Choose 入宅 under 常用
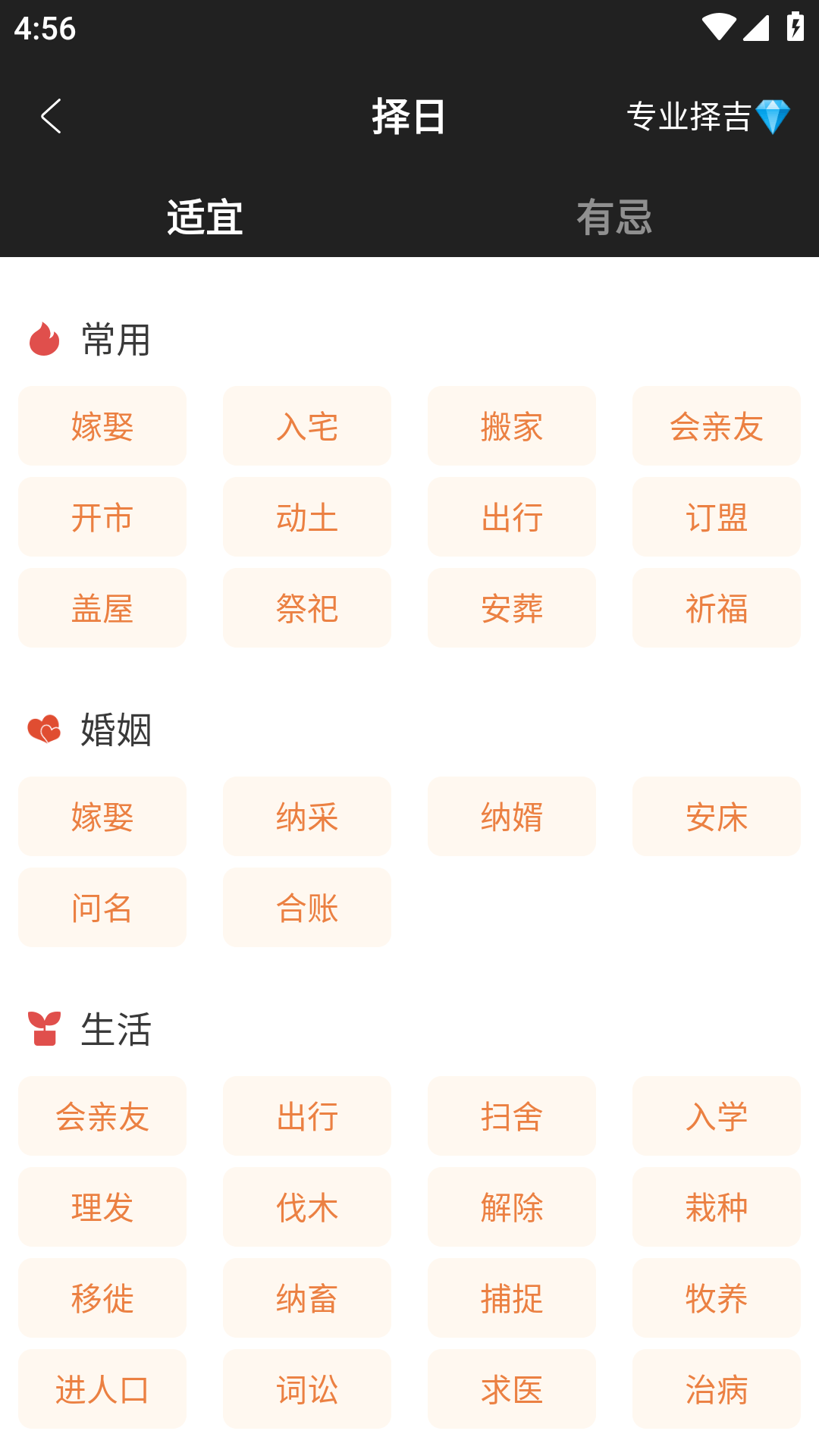The image size is (819, 1456). click(x=307, y=426)
